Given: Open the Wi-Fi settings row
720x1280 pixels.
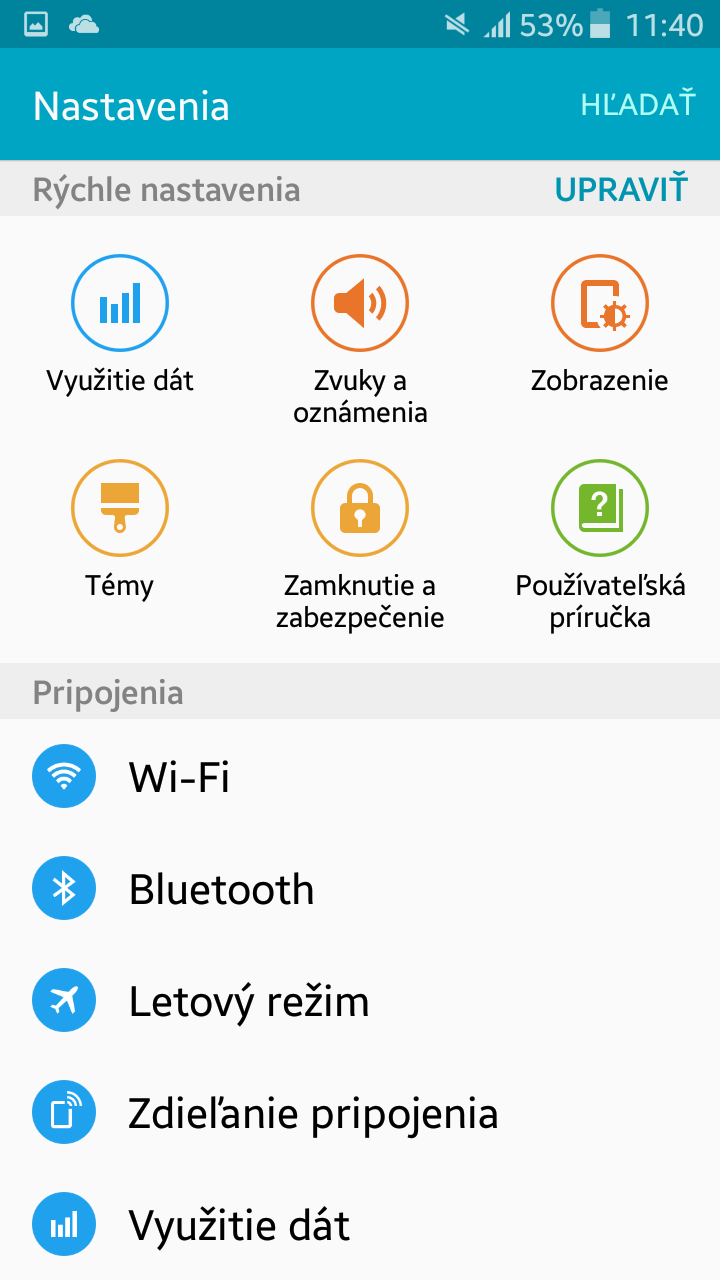Looking at the screenshot, I should click(360, 776).
